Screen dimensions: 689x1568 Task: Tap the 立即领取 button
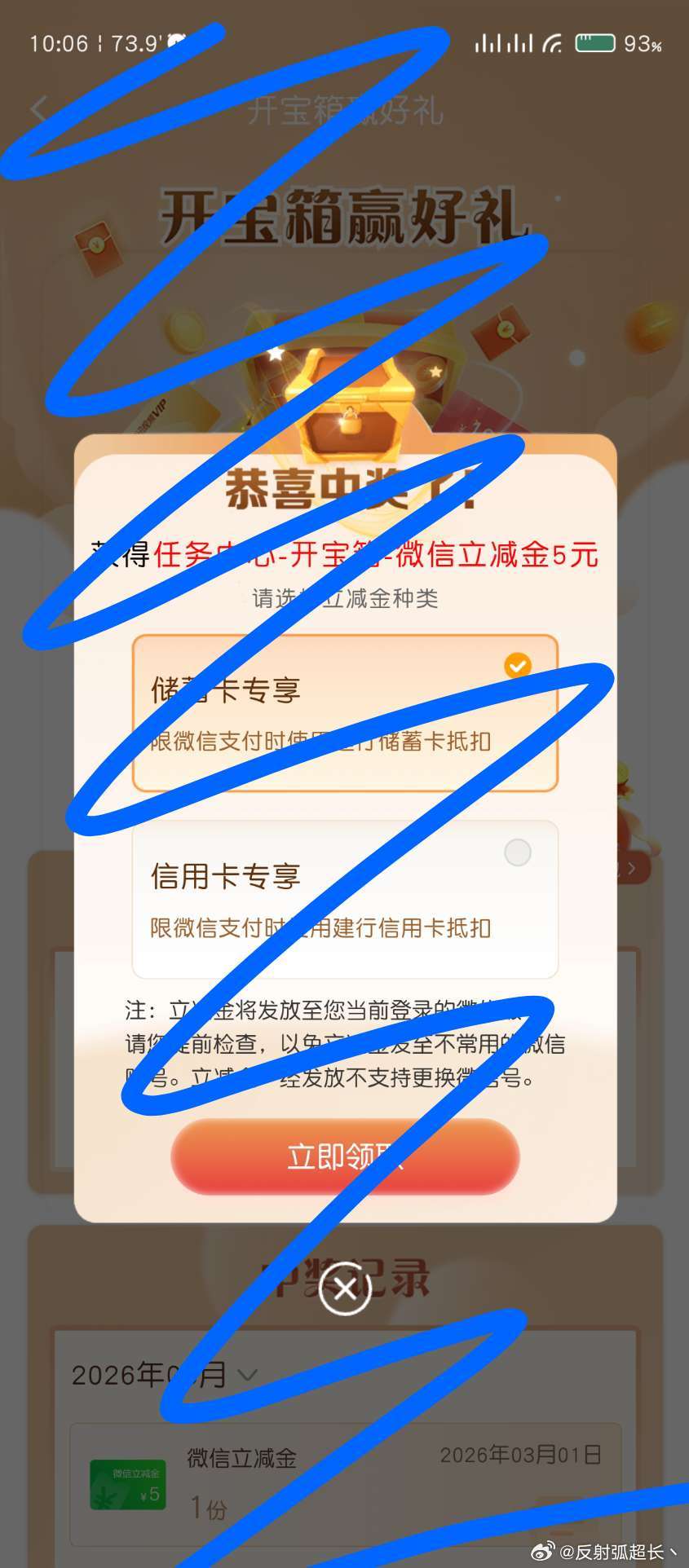tap(345, 1156)
